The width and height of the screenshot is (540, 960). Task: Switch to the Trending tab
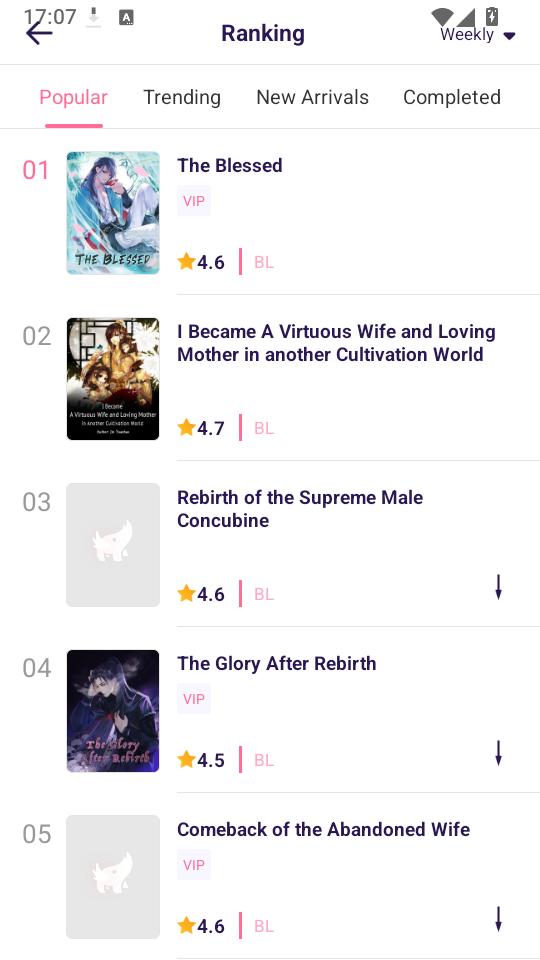click(x=182, y=97)
